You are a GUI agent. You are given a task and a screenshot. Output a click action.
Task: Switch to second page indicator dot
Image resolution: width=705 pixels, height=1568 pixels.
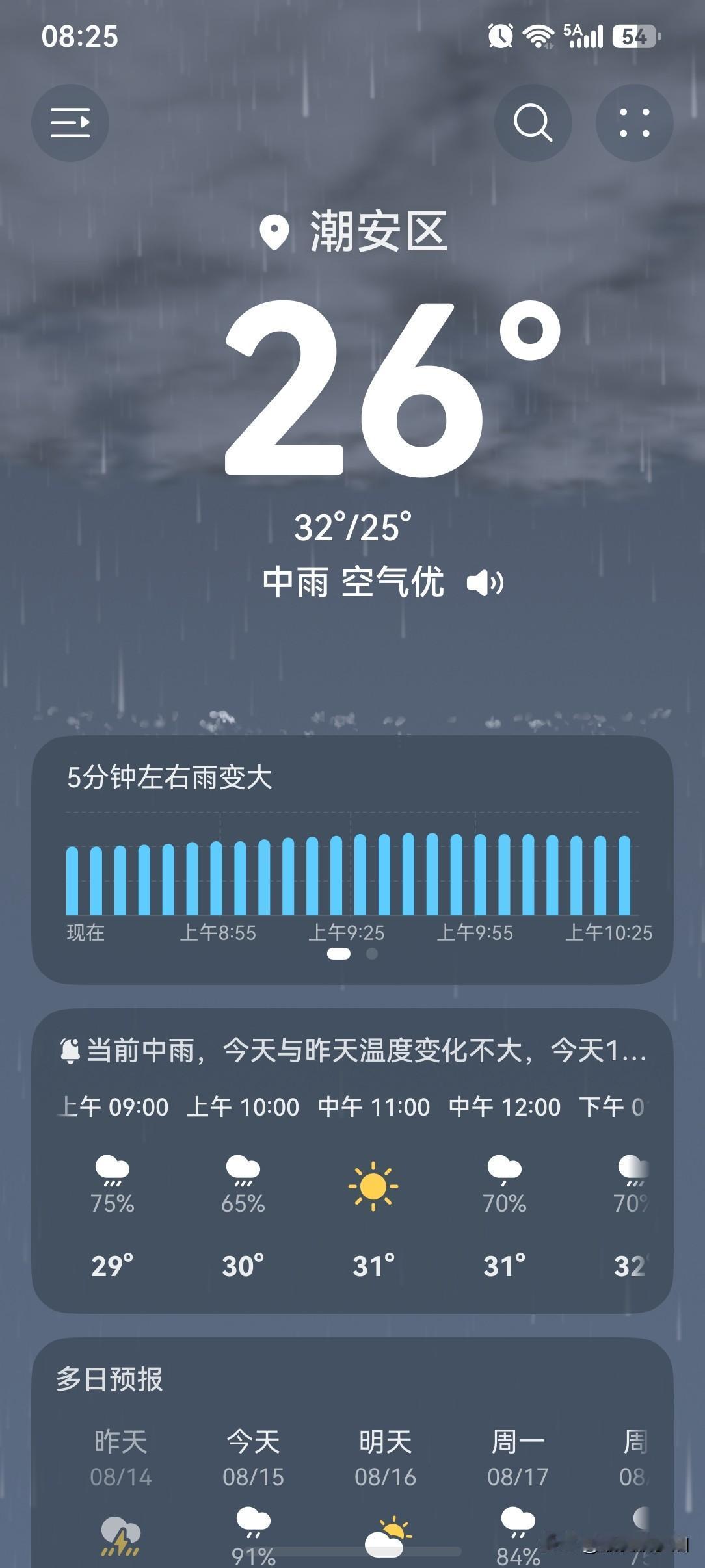pos(372,954)
